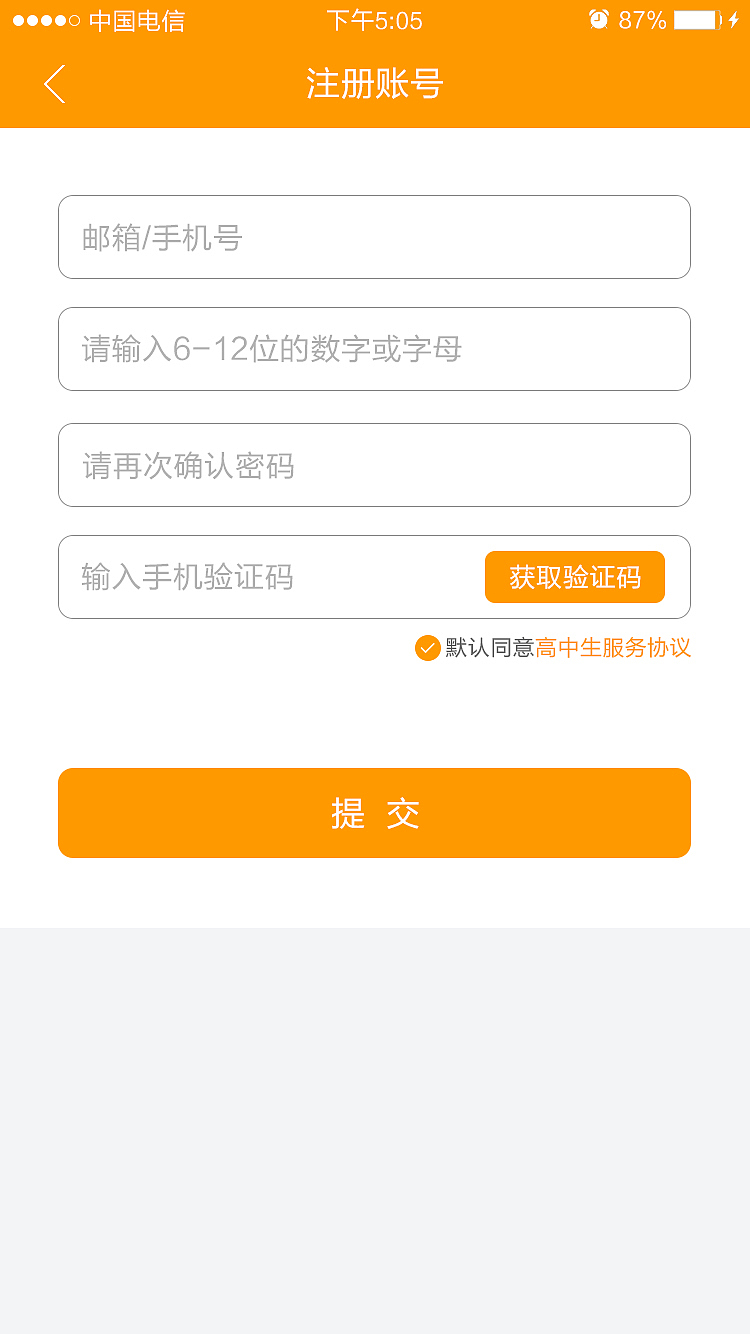Tap the back arrow to return
Image resolution: width=750 pixels, height=1334 pixels.
54,85
